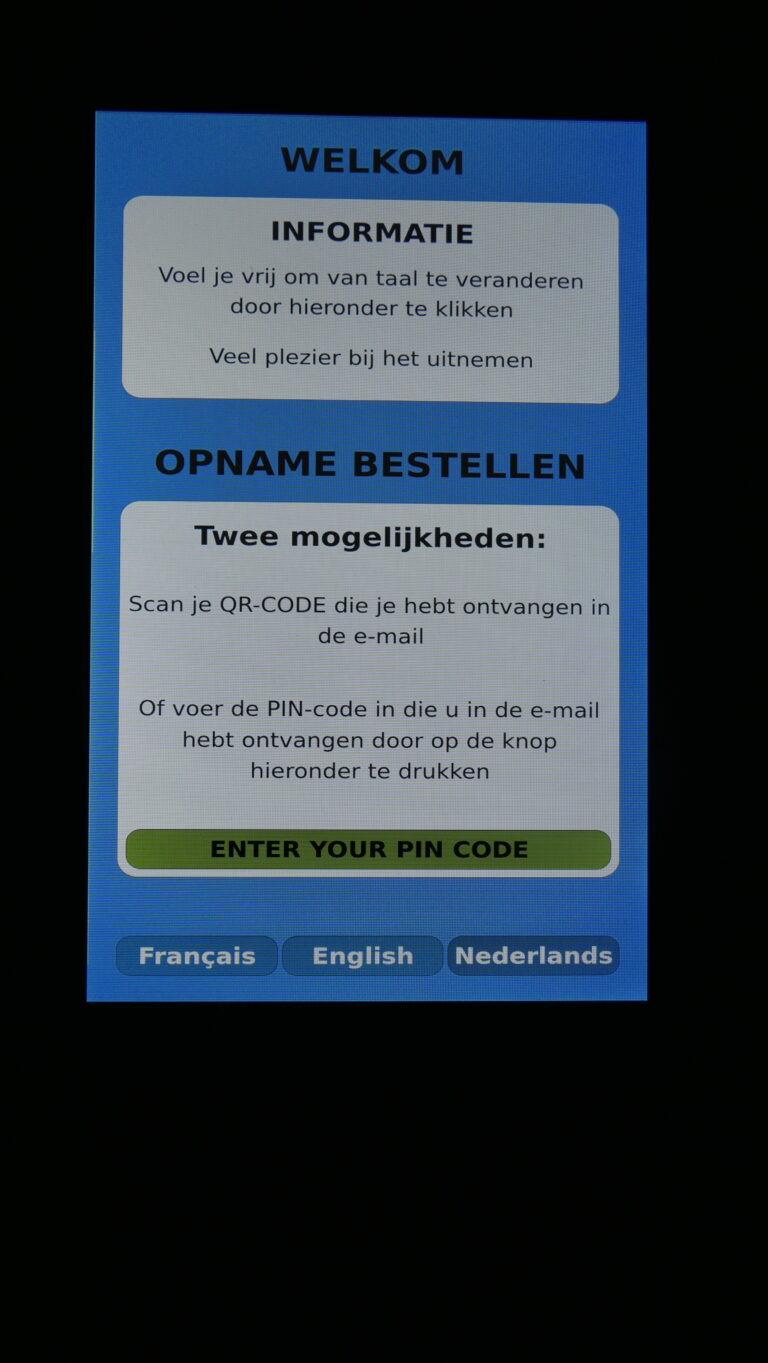Tap the ENTER YOUR PIN CODE button

point(368,849)
